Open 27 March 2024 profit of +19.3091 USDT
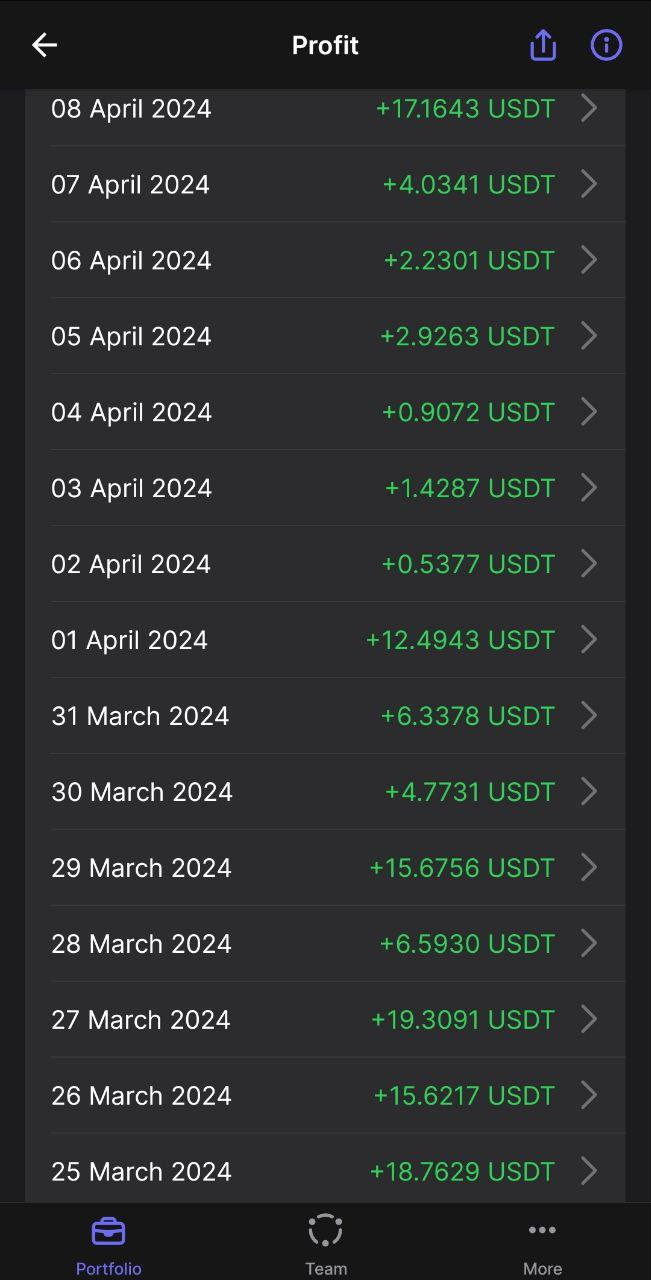 pos(325,1020)
